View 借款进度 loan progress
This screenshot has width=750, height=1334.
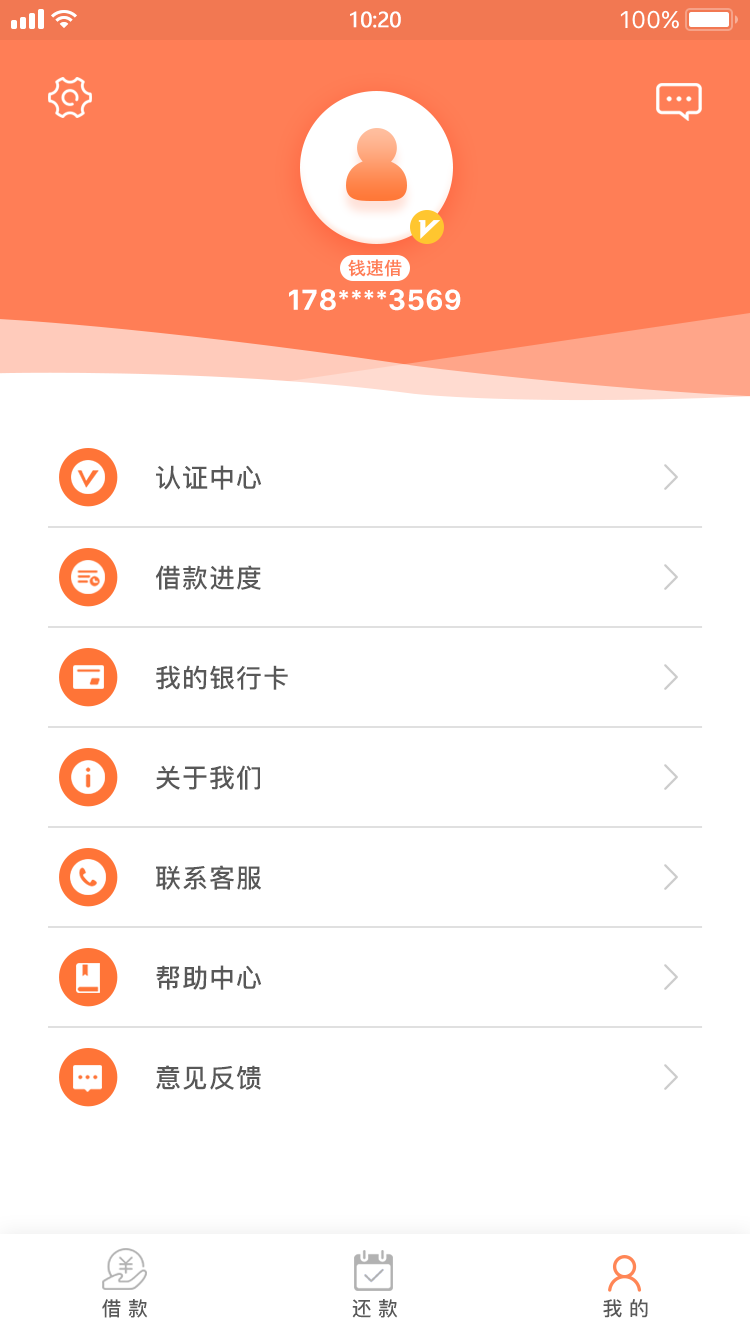(375, 578)
